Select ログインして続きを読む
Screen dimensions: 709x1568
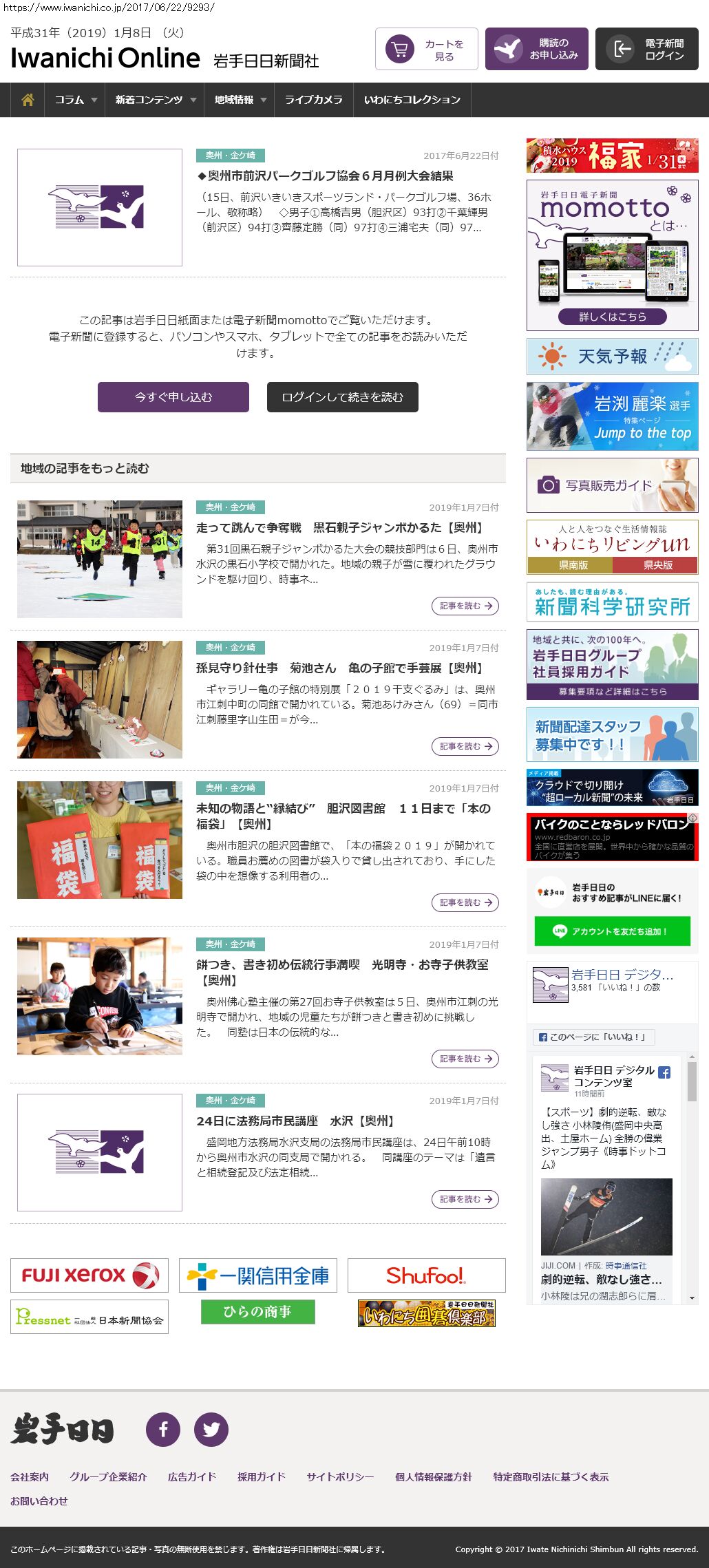click(343, 397)
